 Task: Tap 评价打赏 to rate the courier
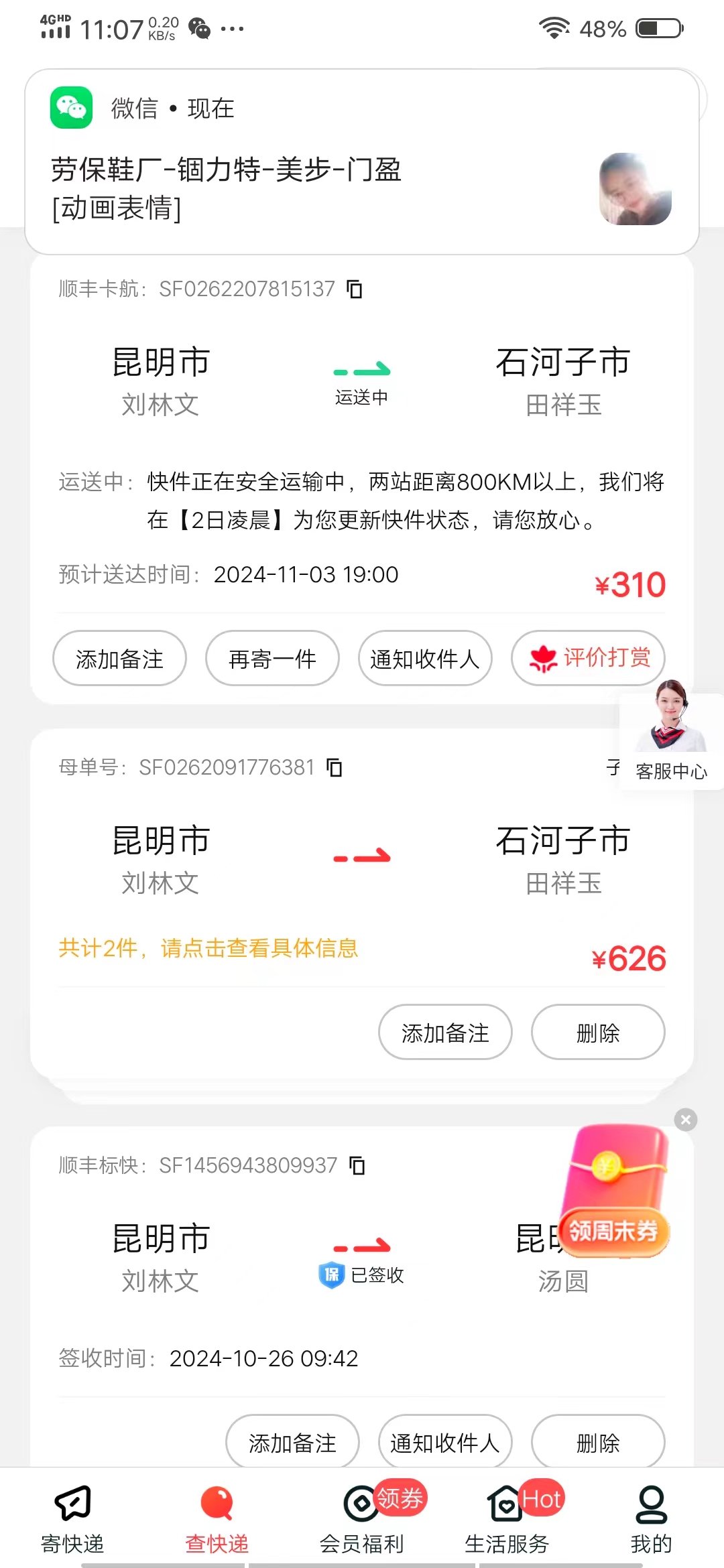click(588, 658)
